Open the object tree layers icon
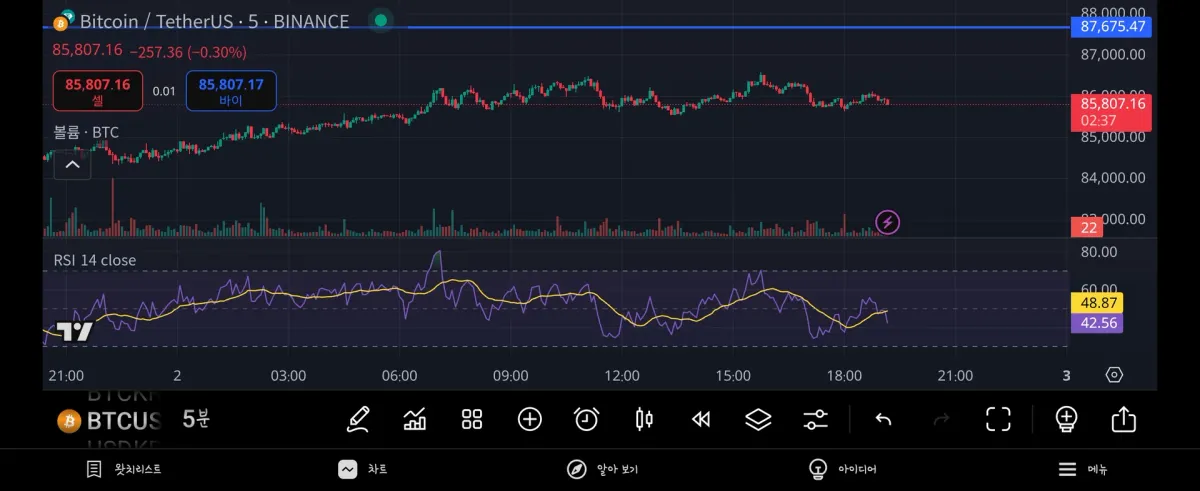 click(758, 419)
